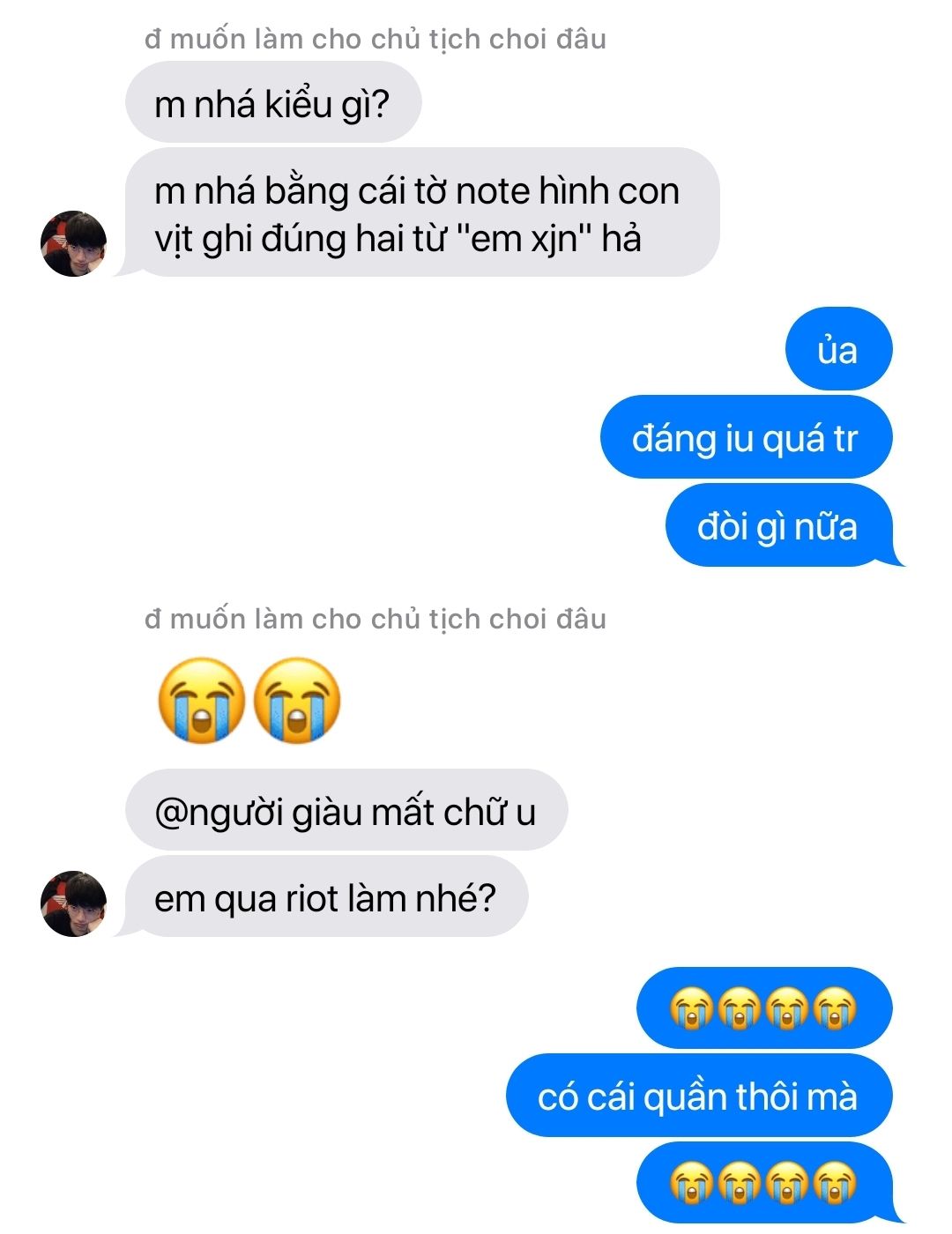952x1234 pixels.
Task: Open sender avatar beside "em qua riot" message
Action: point(74,903)
